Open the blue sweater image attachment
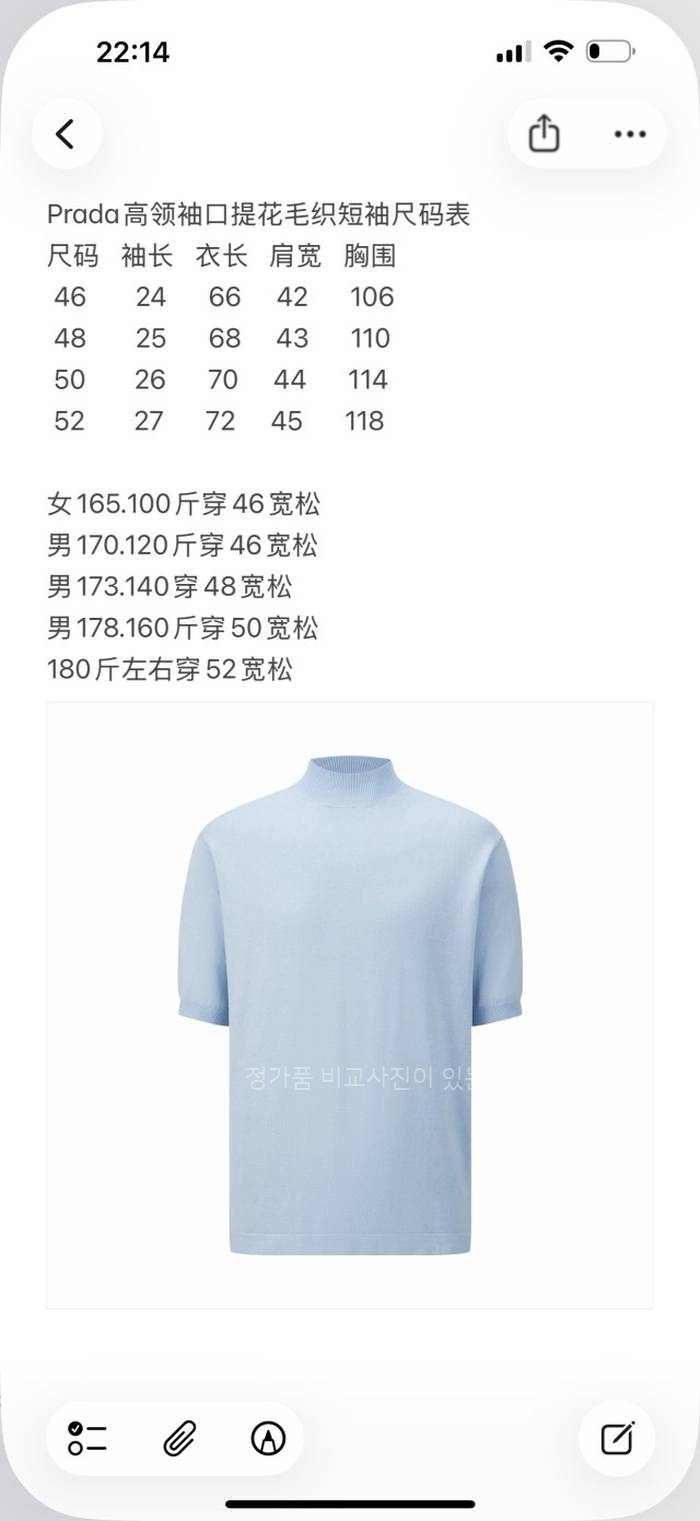This screenshot has width=700, height=1521. (x=350, y=1005)
